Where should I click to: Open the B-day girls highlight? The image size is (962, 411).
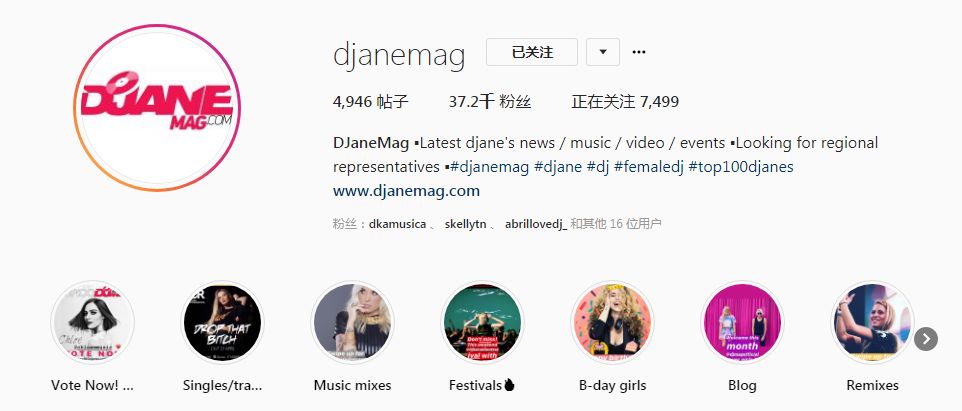(612, 323)
